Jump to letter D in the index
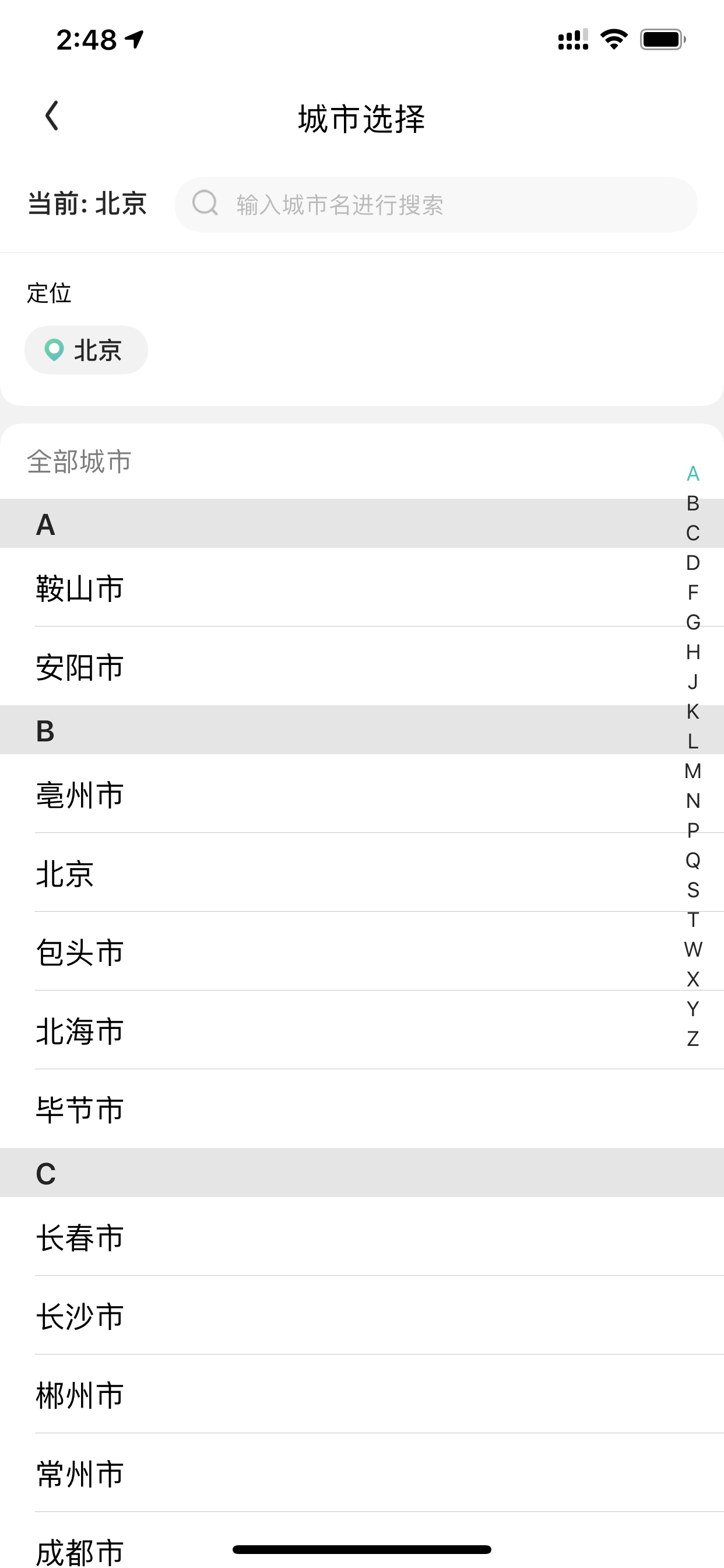The image size is (724, 1568). 693,562
